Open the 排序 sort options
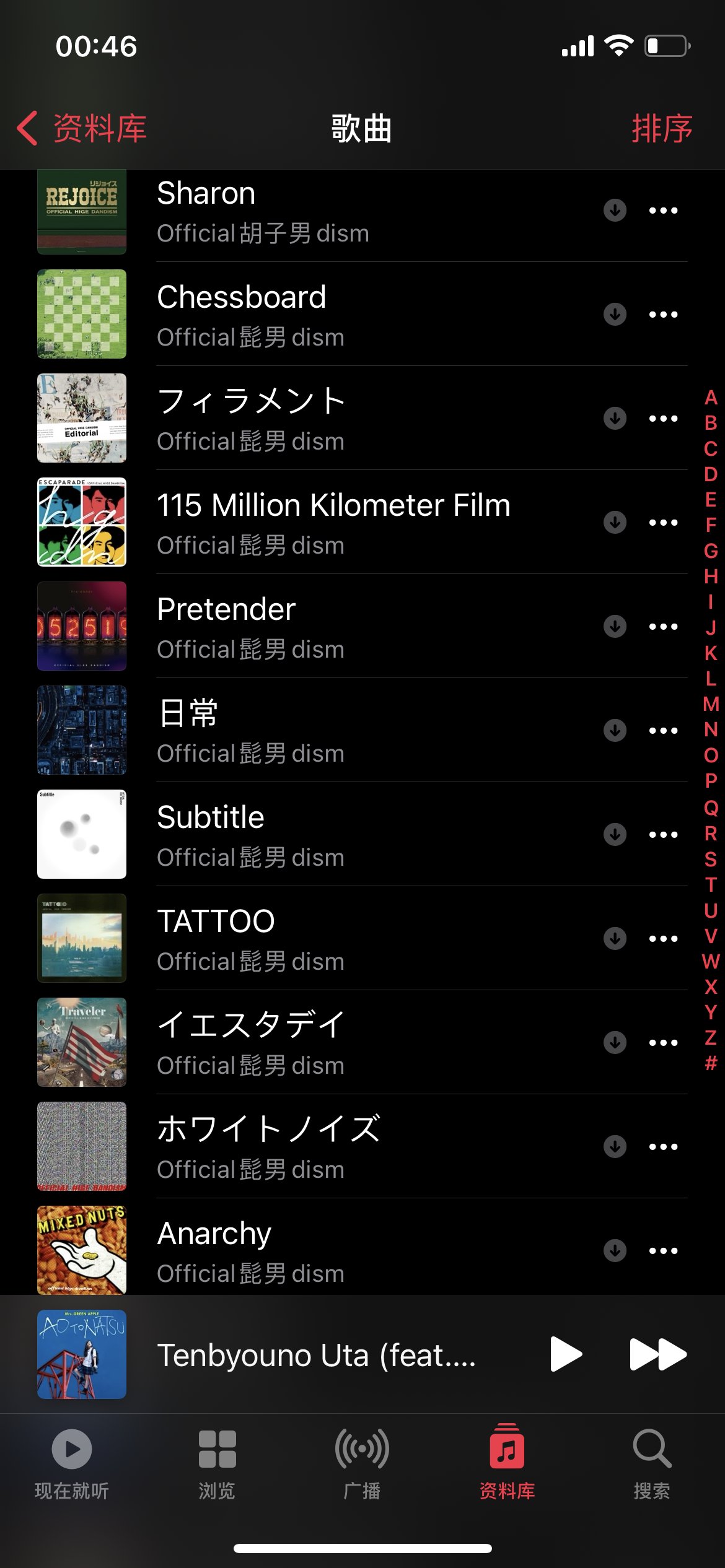725x1568 pixels. point(661,129)
